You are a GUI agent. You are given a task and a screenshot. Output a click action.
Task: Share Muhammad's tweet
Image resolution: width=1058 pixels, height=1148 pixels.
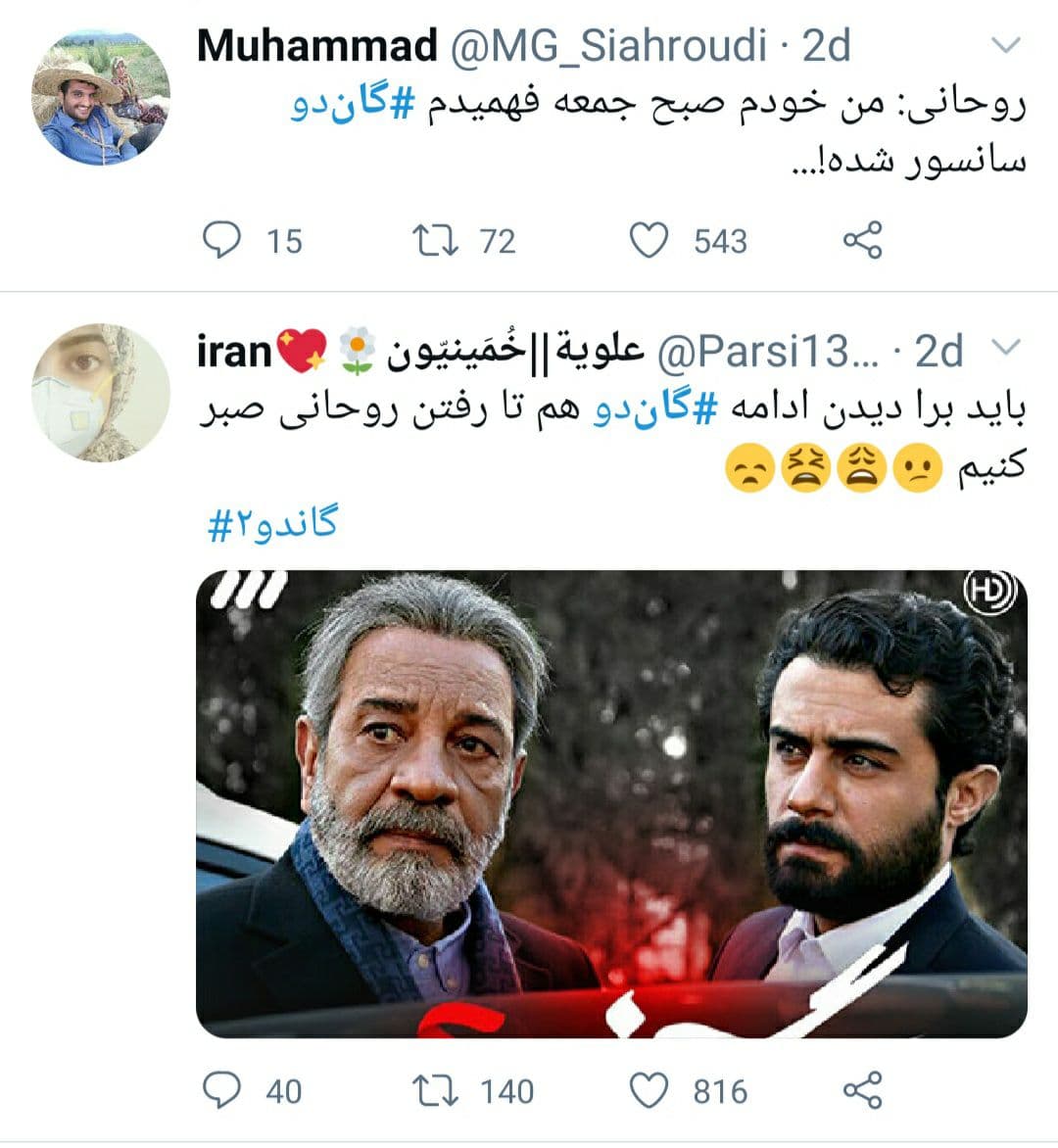point(862,240)
